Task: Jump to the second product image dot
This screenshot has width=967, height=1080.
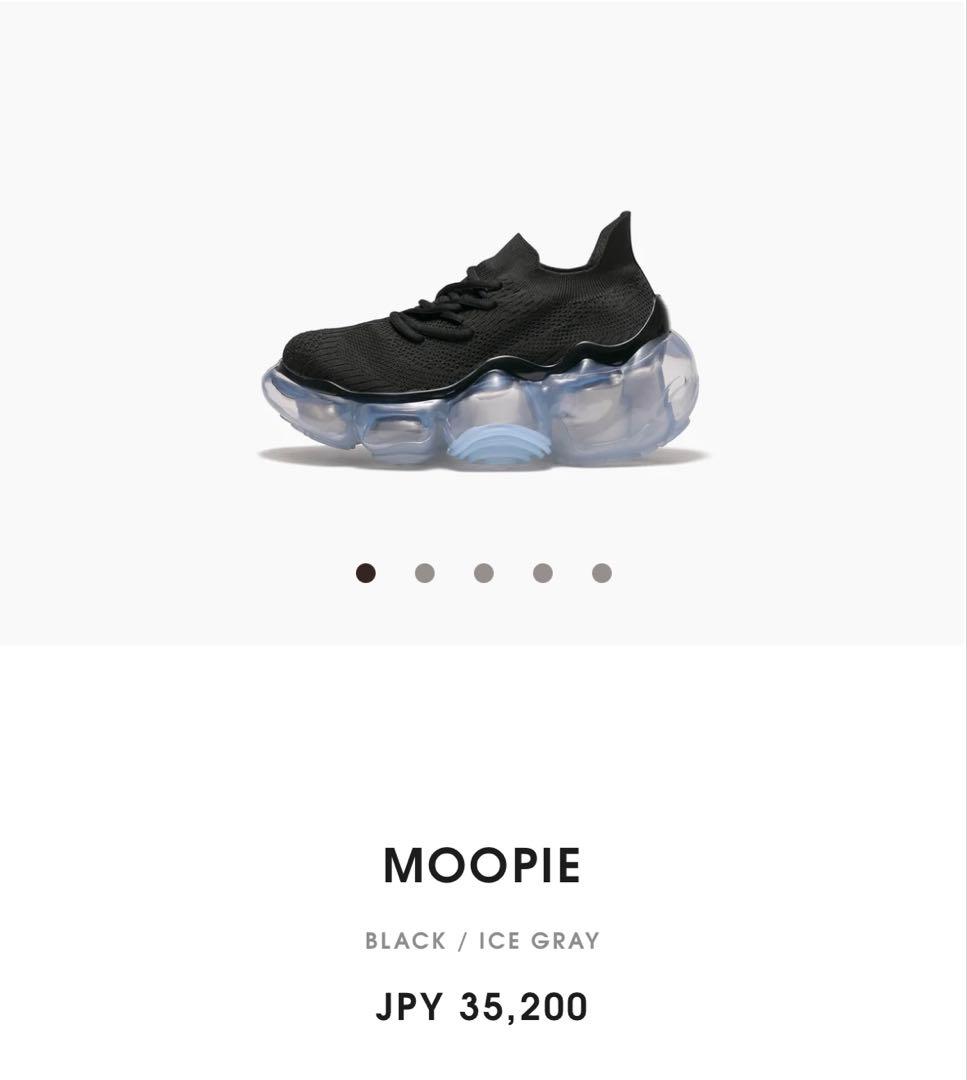Action: pyautogui.click(x=424, y=573)
